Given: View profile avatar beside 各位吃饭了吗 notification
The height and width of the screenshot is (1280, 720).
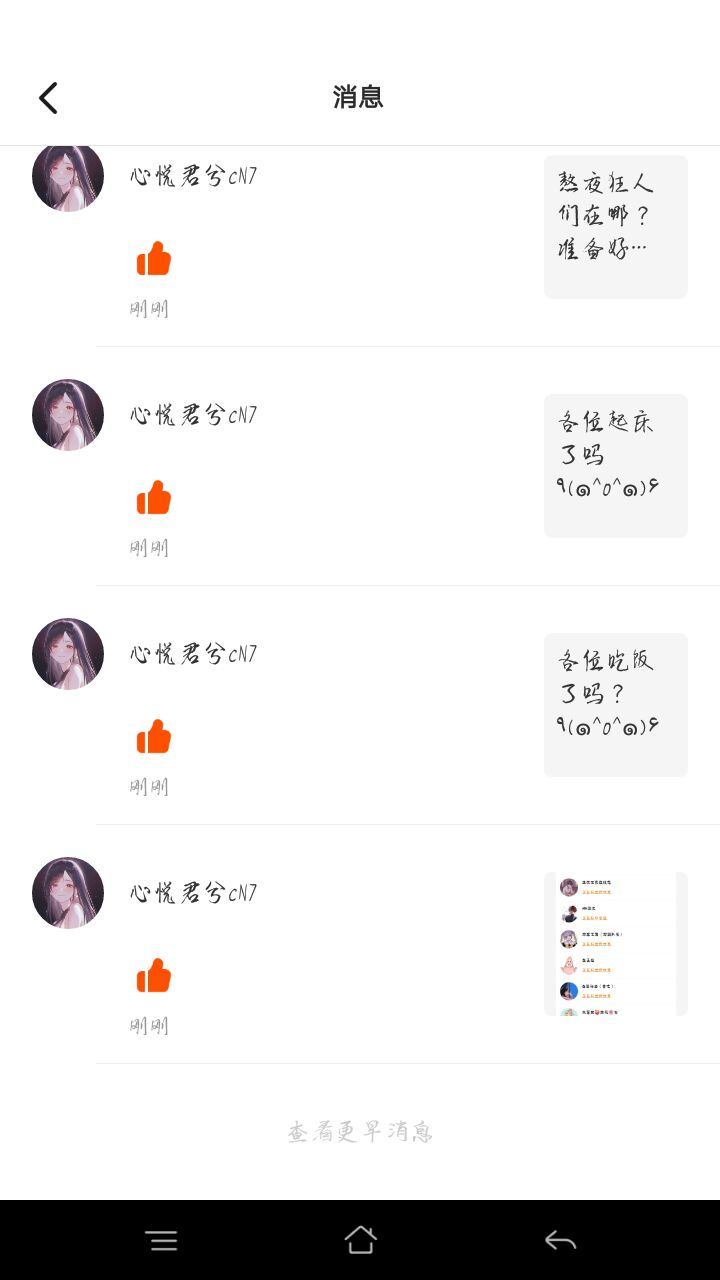Looking at the screenshot, I should (x=68, y=654).
